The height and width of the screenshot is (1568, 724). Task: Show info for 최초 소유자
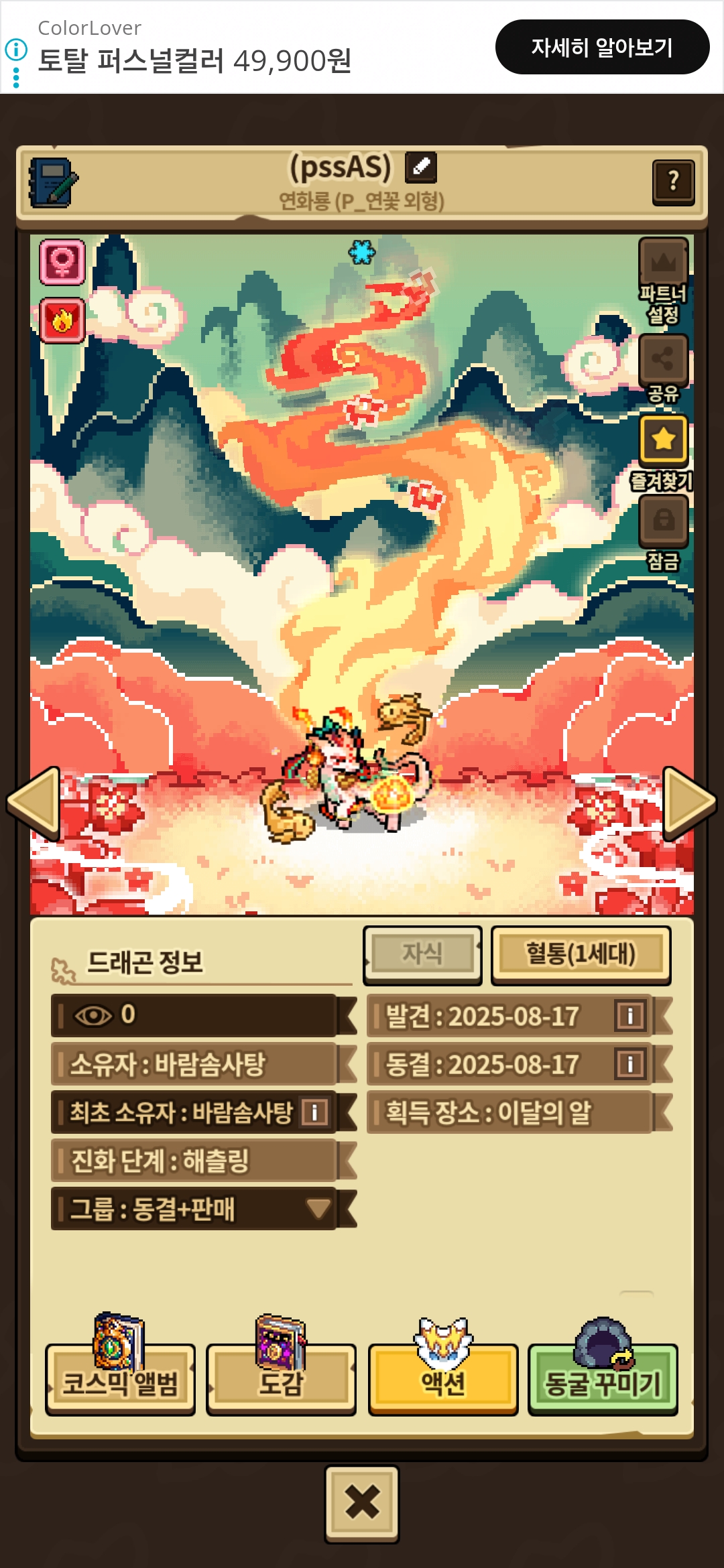[x=314, y=1112]
